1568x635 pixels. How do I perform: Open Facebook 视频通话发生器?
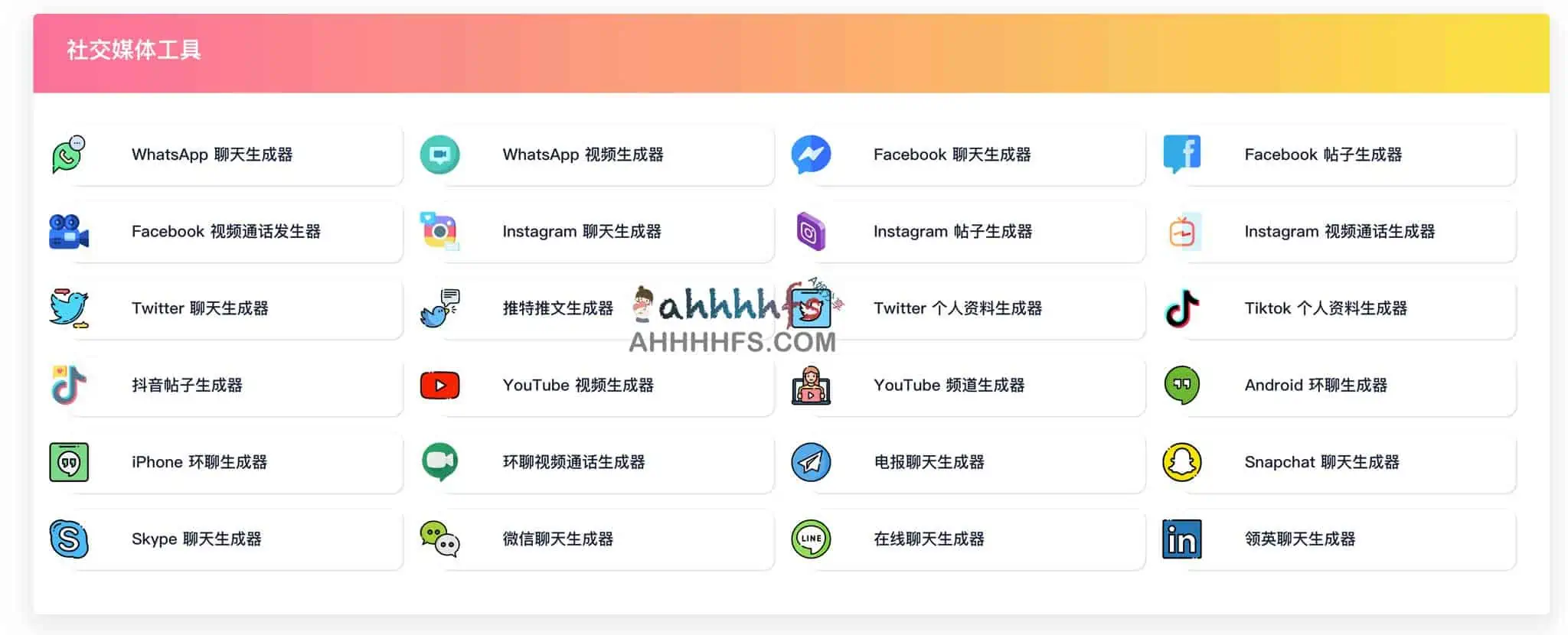click(226, 232)
